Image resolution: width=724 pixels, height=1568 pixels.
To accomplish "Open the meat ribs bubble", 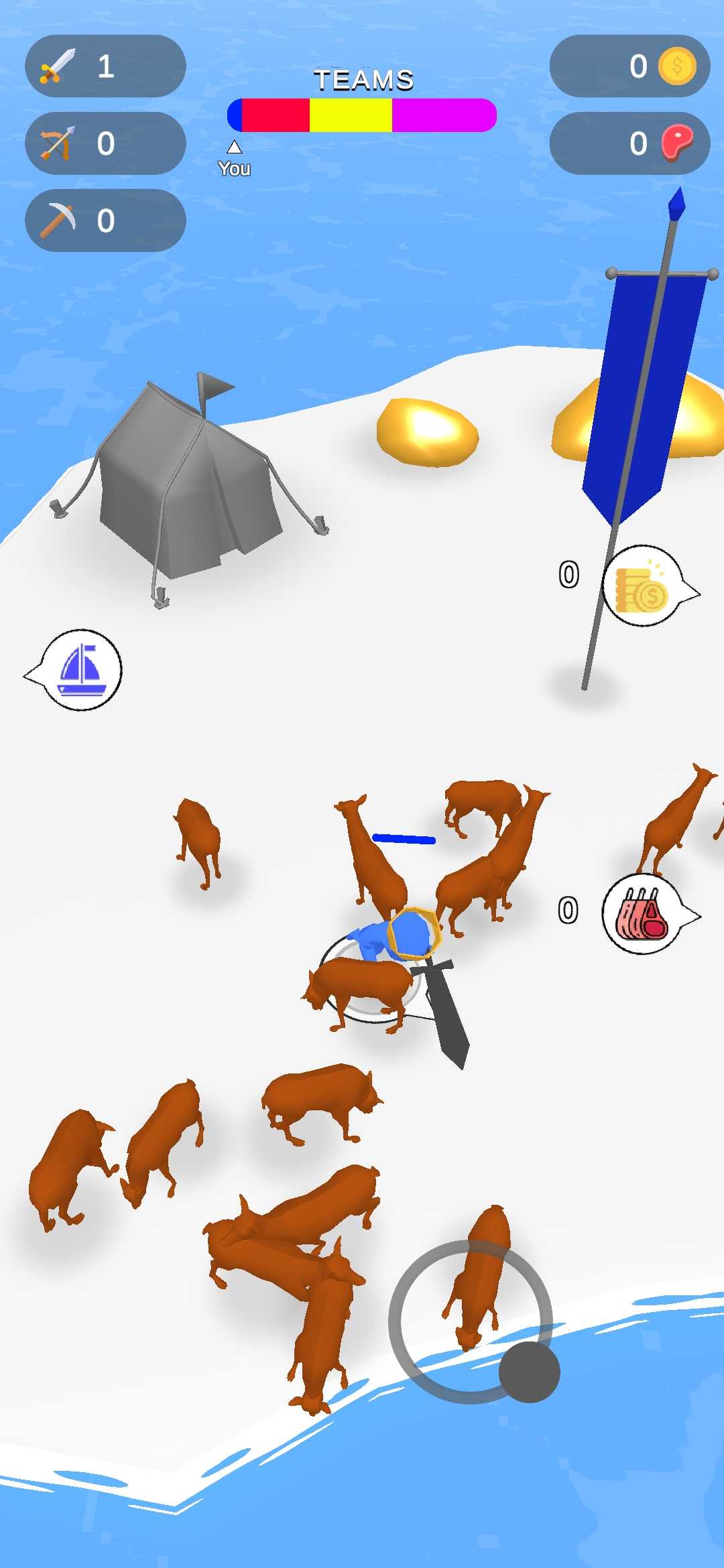I will 642,913.
